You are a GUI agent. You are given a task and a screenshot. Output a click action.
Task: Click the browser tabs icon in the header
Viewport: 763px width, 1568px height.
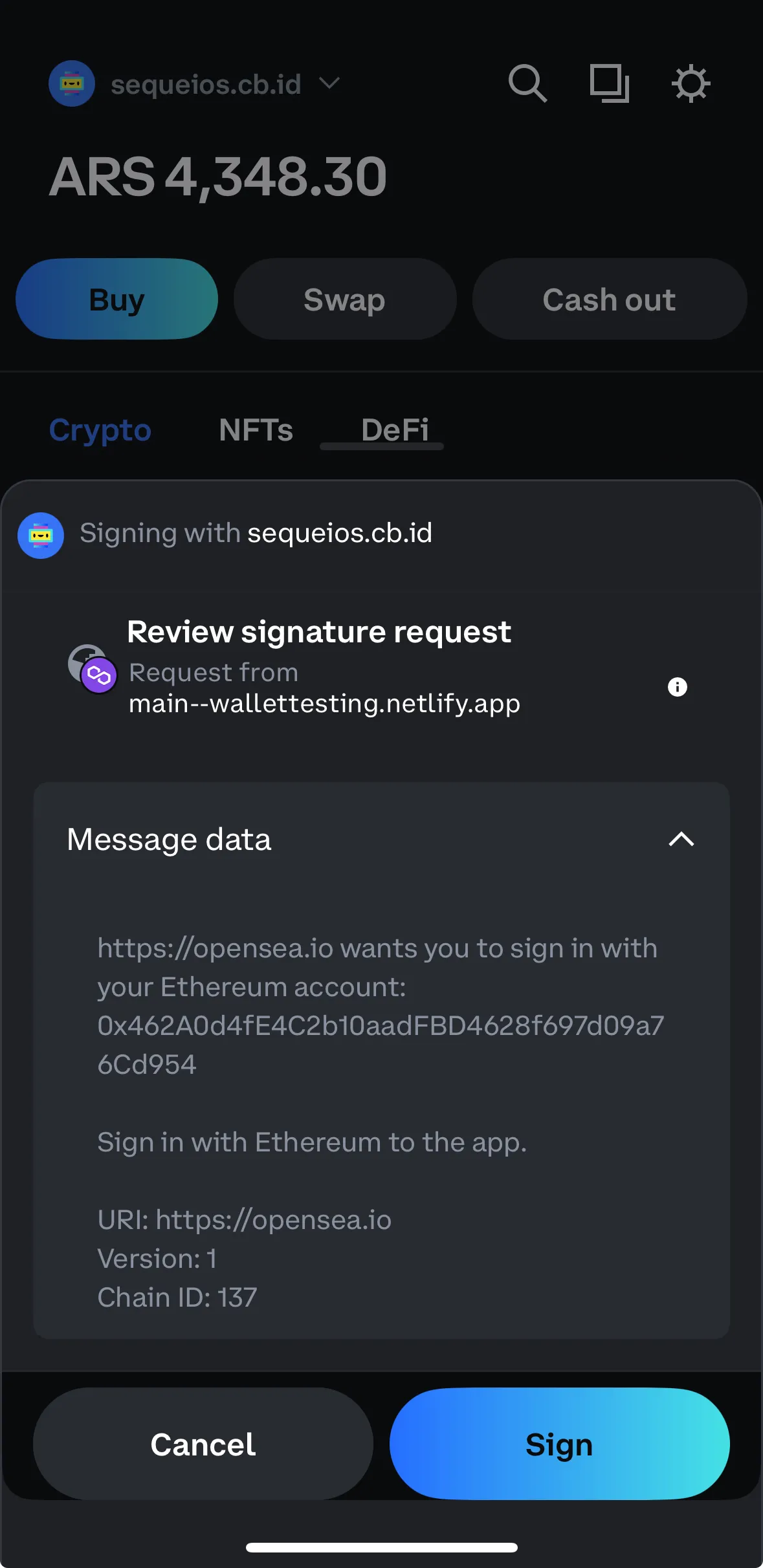(609, 83)
